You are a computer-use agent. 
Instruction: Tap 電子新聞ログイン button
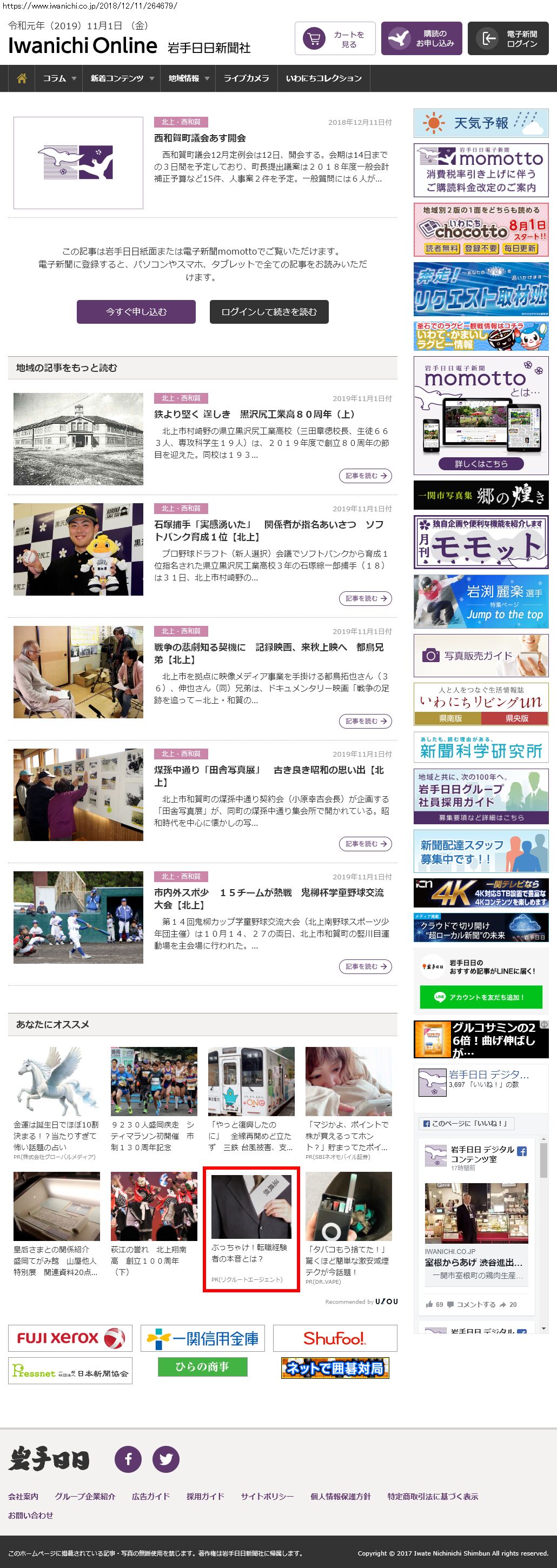[x=508, y=39]
